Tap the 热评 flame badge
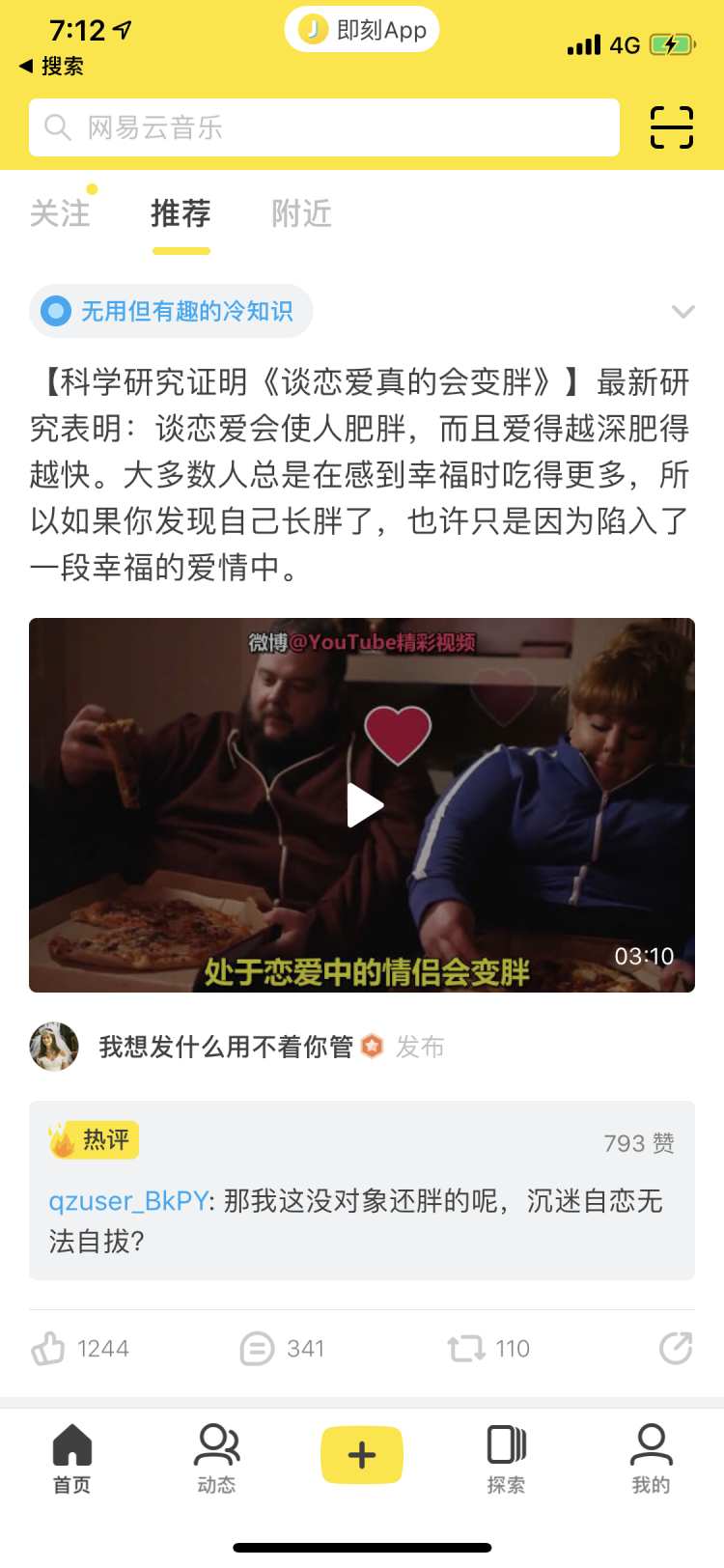 pos(97,1139)
